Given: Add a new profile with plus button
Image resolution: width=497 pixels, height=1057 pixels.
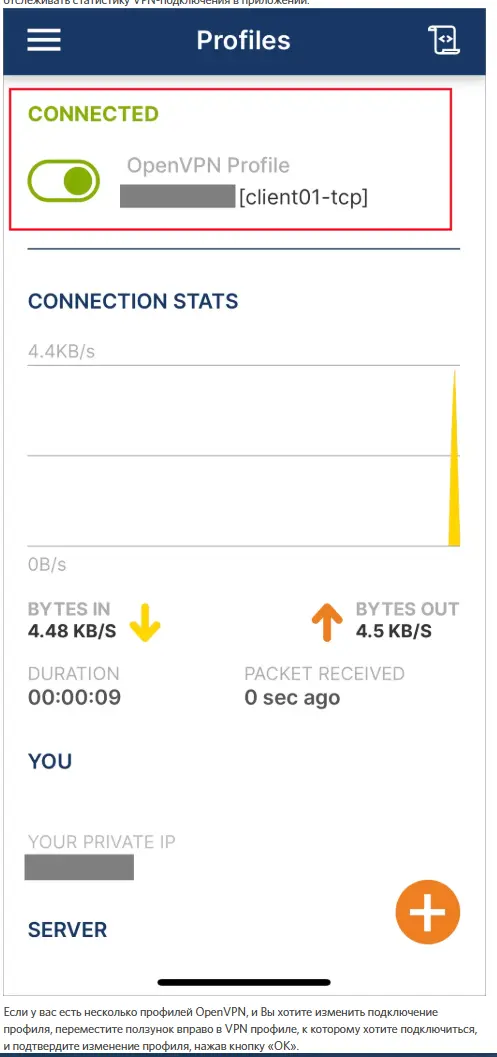Looking at the screenshot, I should [x=428, y=911].
